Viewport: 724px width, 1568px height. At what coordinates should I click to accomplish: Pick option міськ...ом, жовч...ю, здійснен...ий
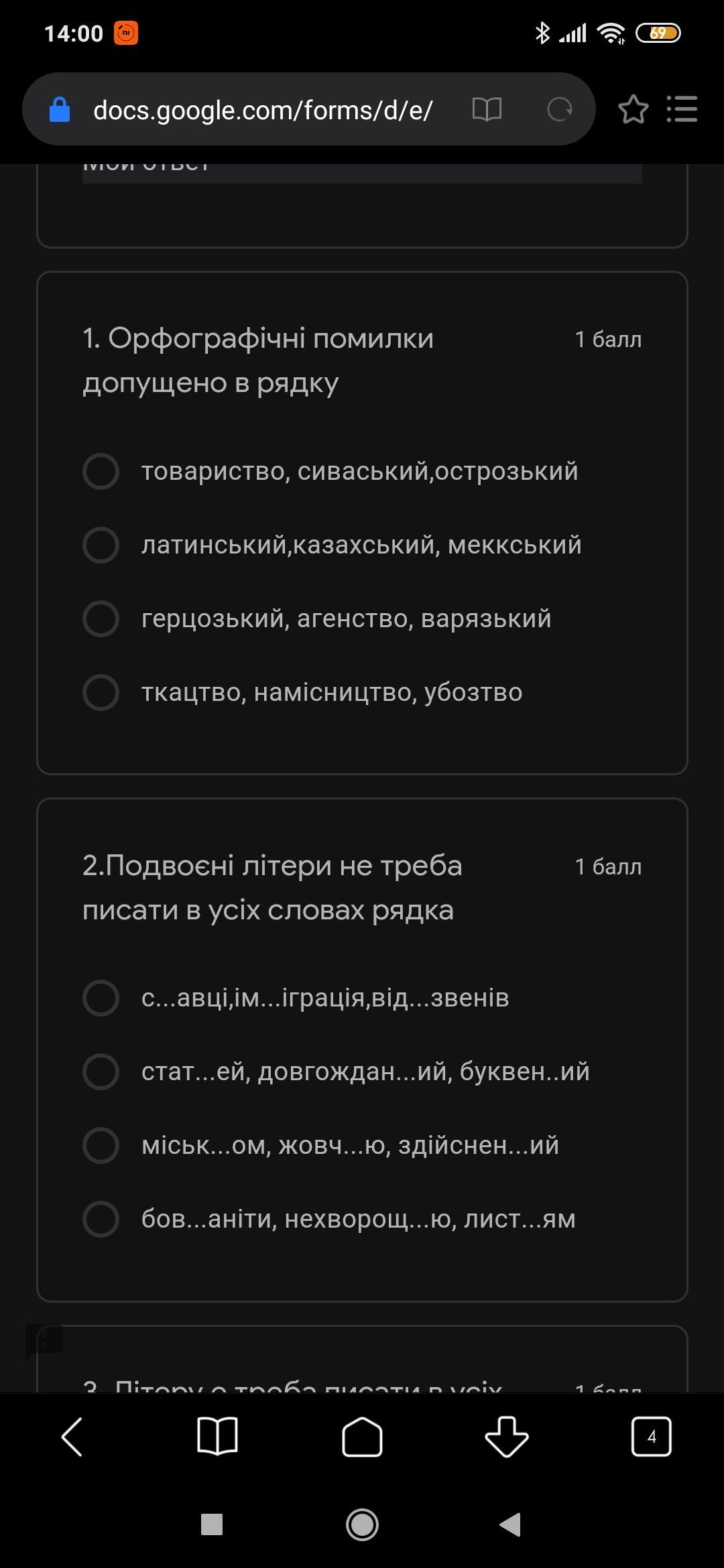tap(101, 1145)
